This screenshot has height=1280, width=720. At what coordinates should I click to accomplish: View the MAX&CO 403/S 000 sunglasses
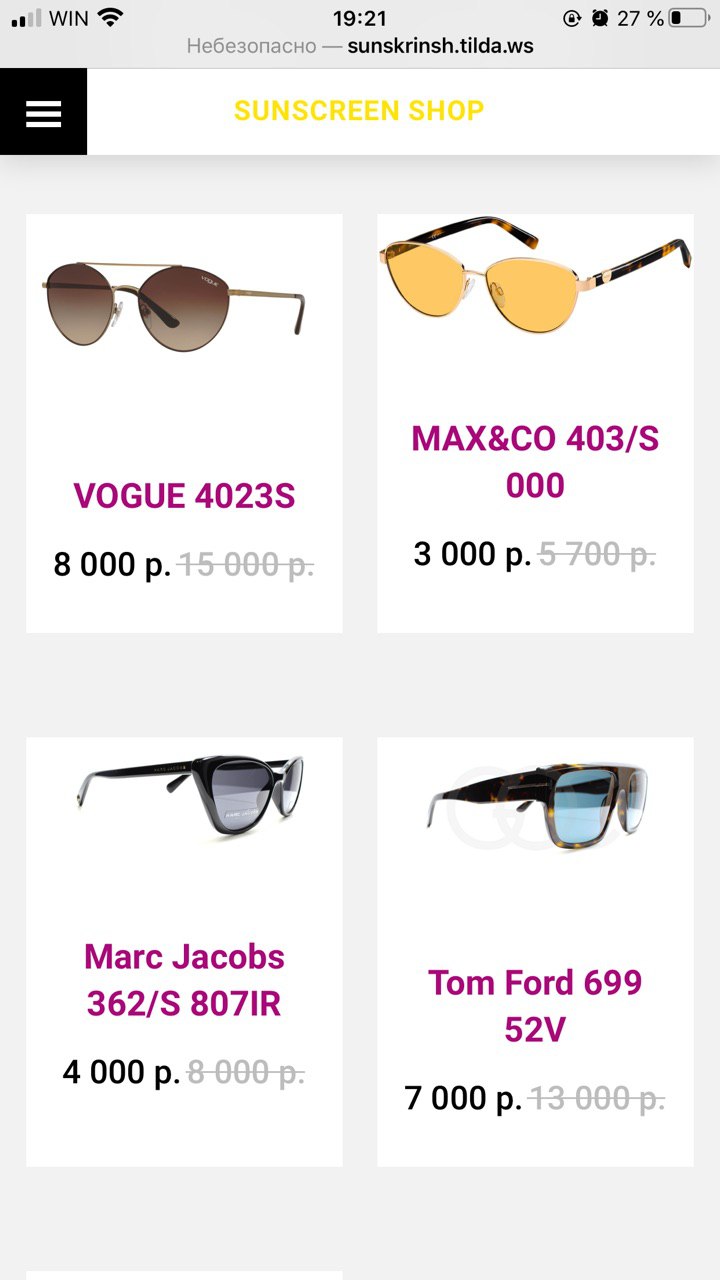[x=535, y=461]
